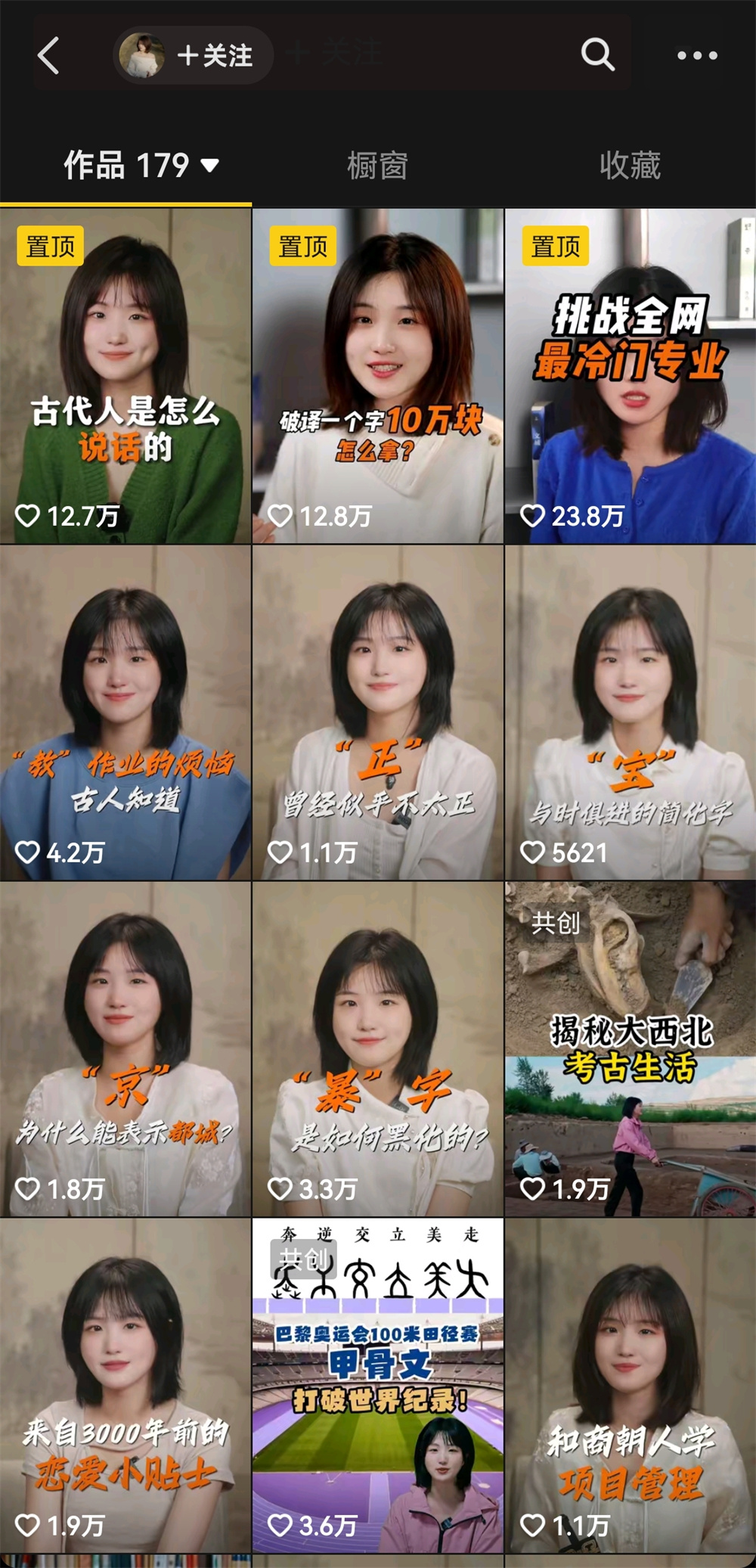This screenshot has height=1568, width=756.
Task: Open the video 来自3000年前的恋爱小贴士
Action: point(125,1386)
